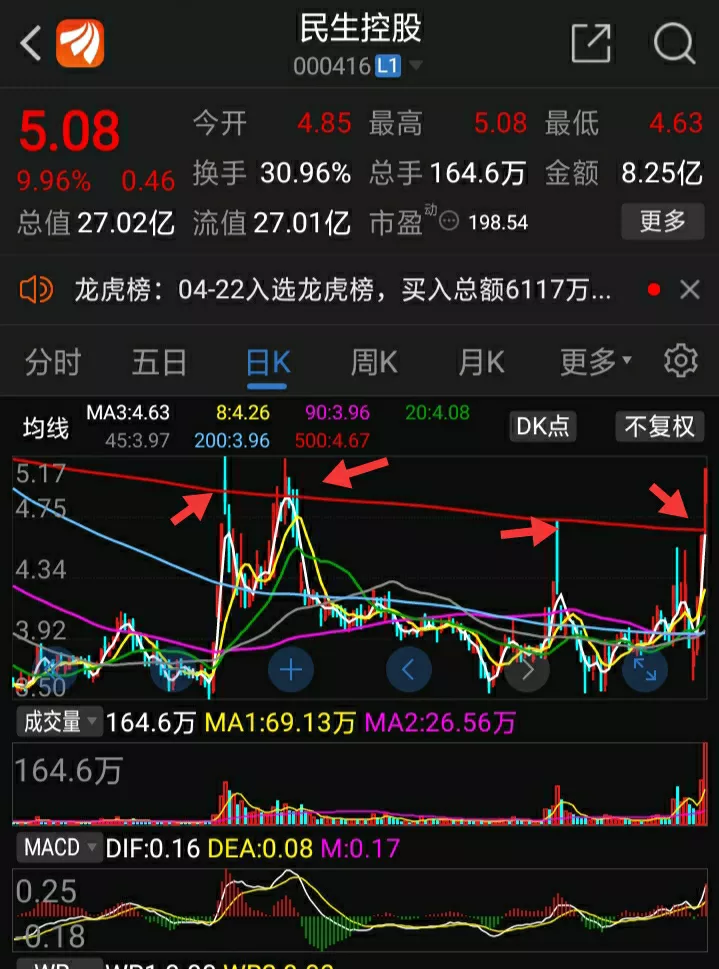Screen dimensions: 719x969
Task: Switch to the 五日 chart tab
Action: pyautogui.click(x=160, y=362)
